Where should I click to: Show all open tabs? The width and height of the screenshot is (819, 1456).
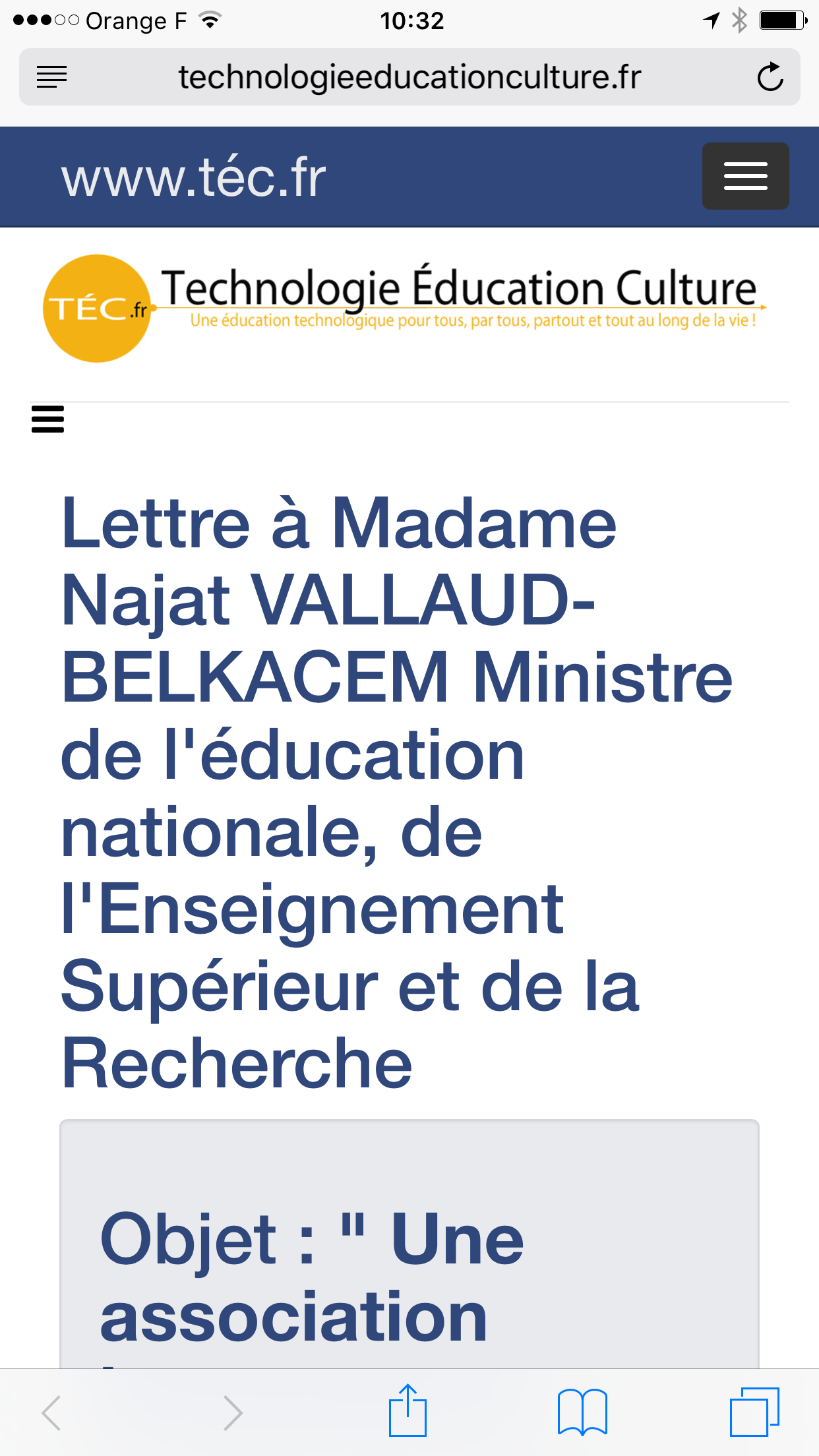(x=754, y=1412)
